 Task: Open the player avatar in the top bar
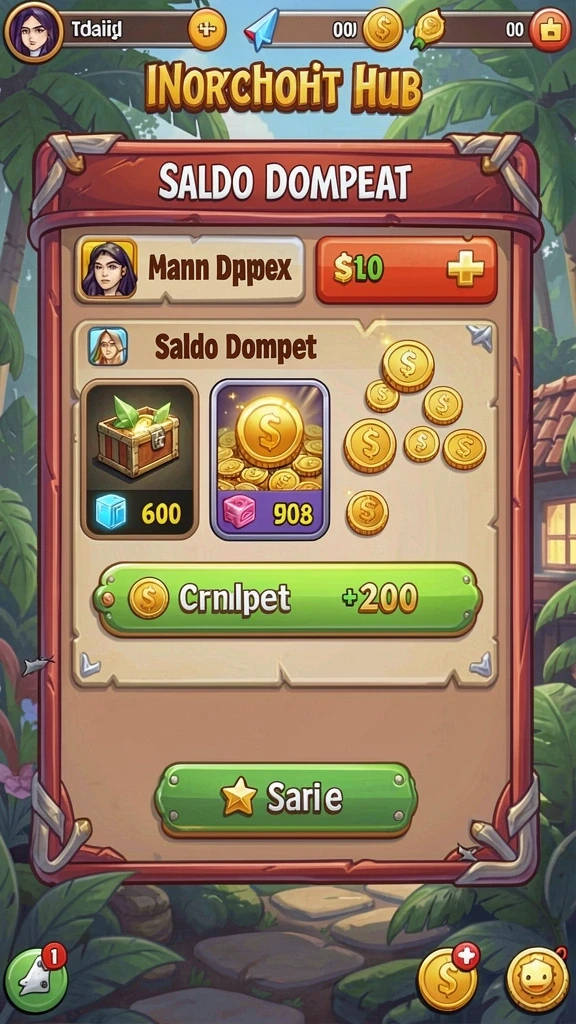pos(33,31)
